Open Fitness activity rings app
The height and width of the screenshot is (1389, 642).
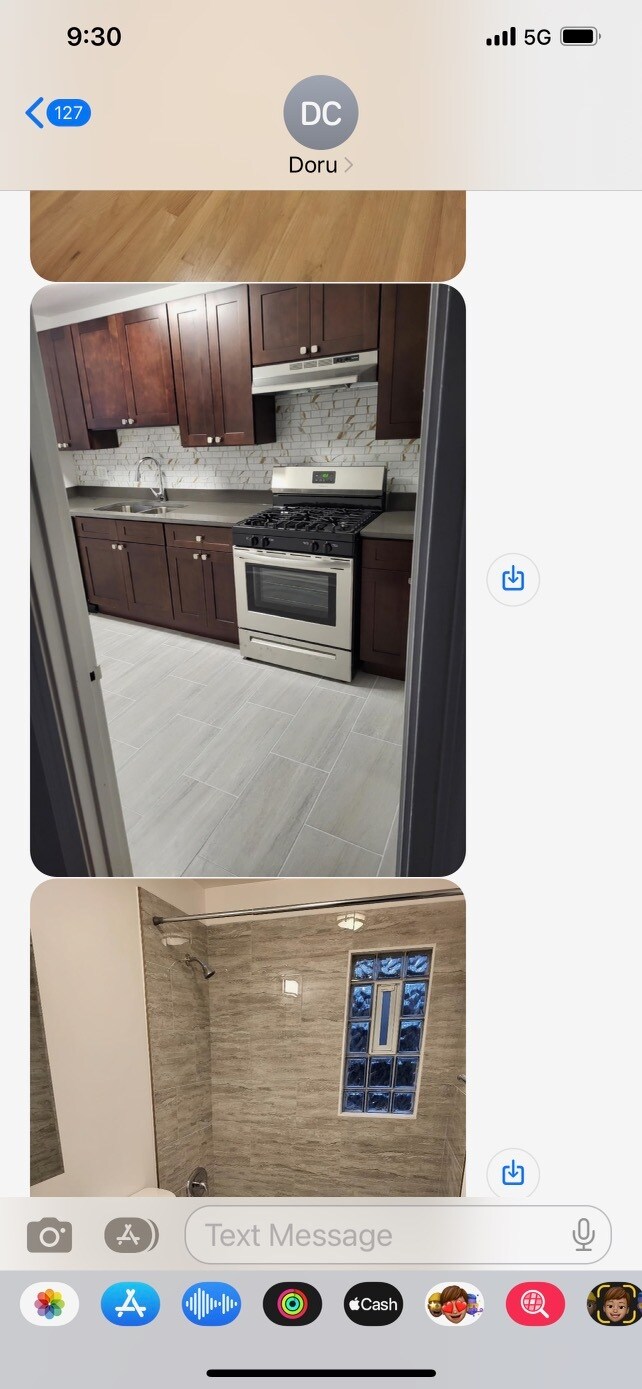[292, 1304]
